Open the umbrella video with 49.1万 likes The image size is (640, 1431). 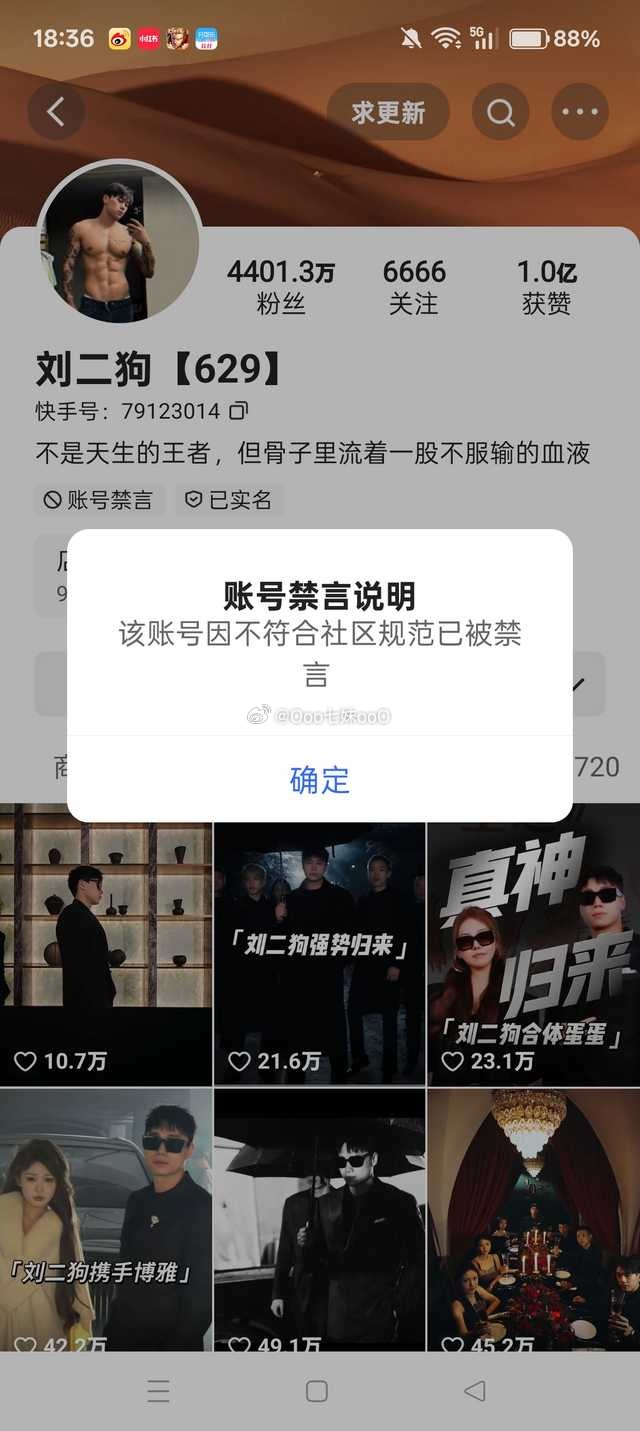click(320, 1220)
